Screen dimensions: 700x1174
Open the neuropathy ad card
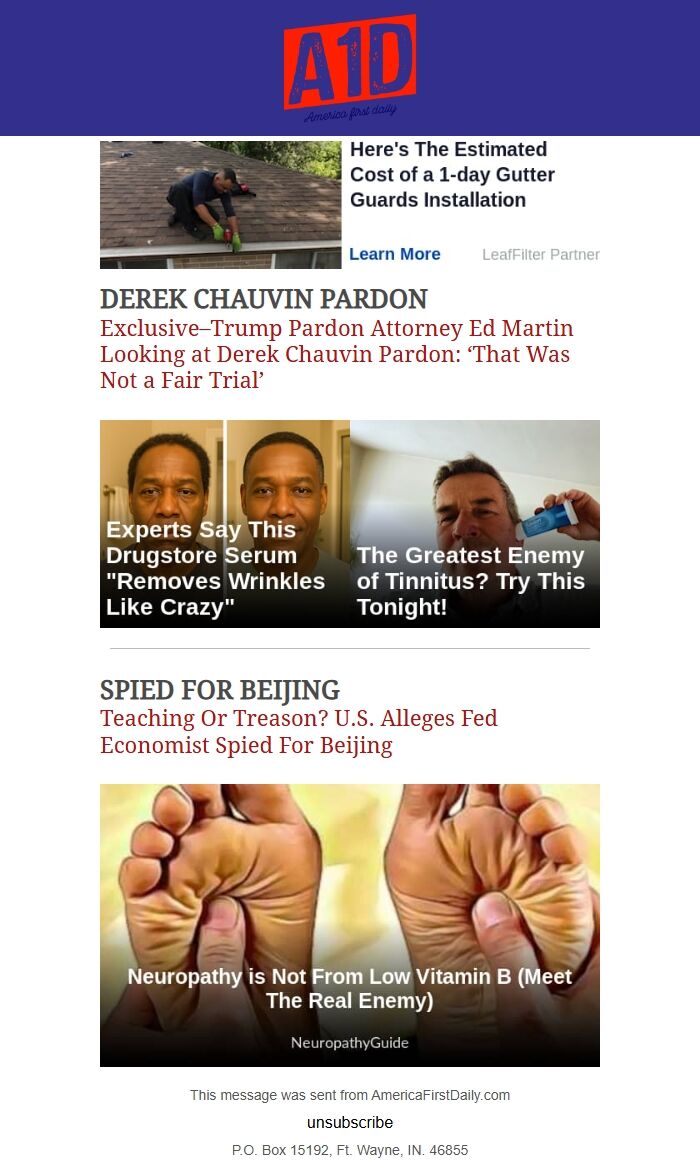pos(350,925)
